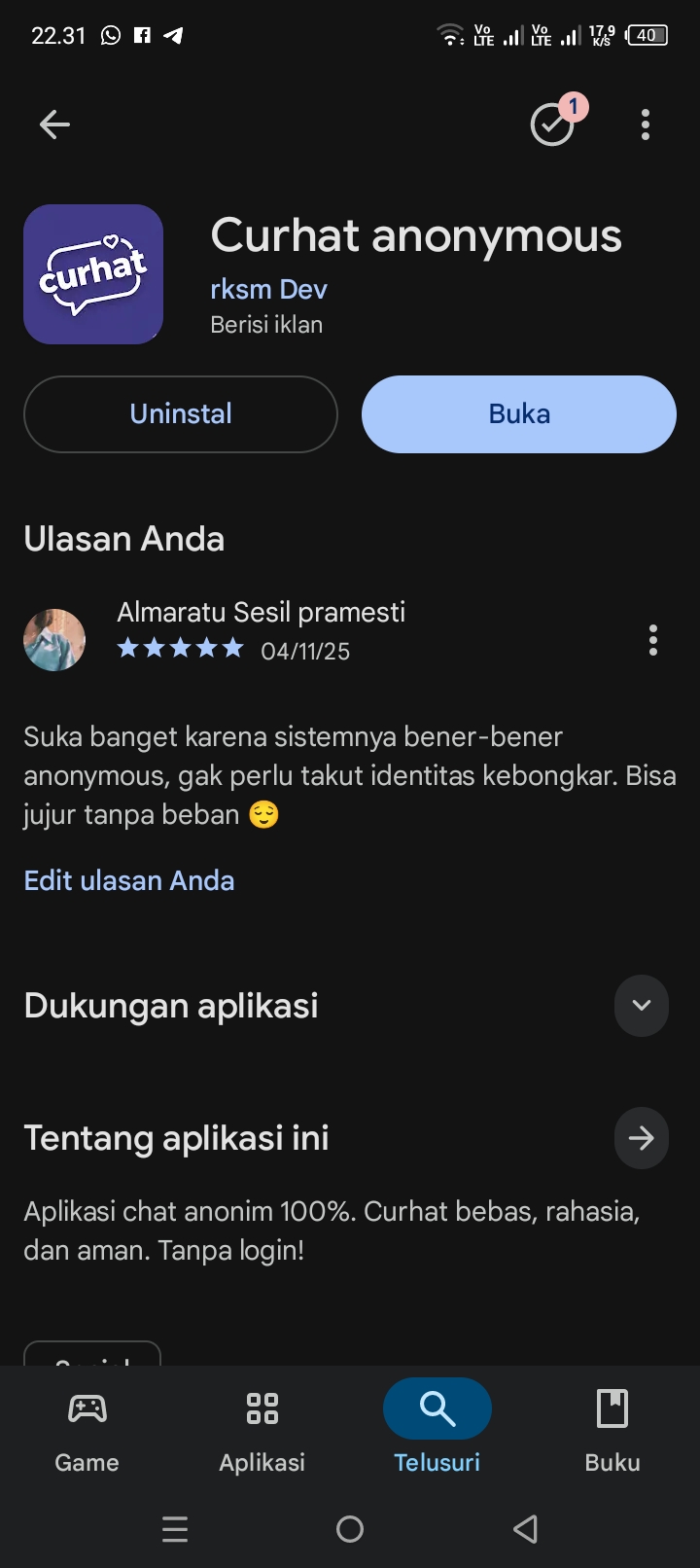Expand the Dukungan aplikasi section
The height and width of the screenshot is (1568, 700).
pyautogui.click(x=641, y=1006)
